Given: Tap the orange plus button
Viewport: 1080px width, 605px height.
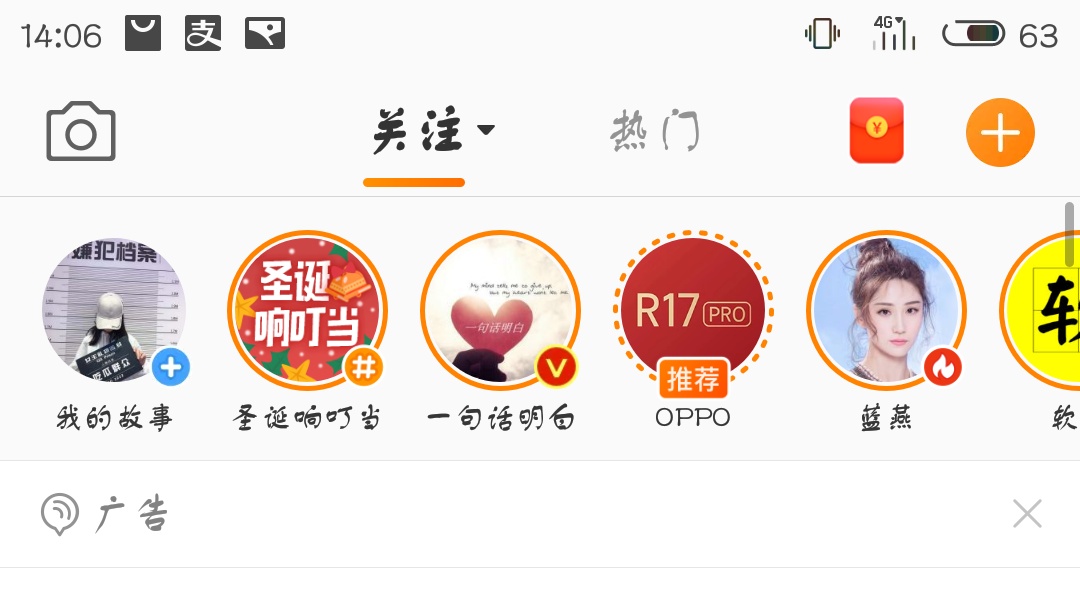Looking at the screenshot, I should pos(1000,132).
